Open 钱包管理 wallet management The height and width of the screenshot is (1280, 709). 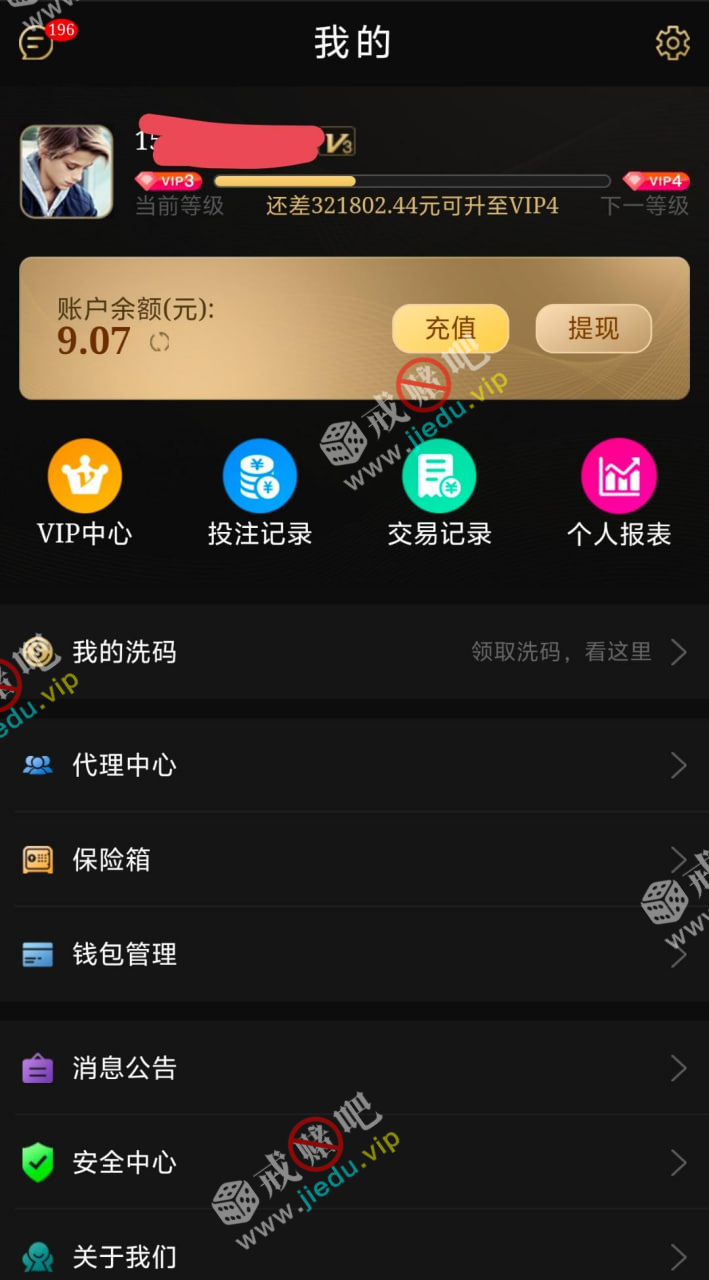pos(354,954)
